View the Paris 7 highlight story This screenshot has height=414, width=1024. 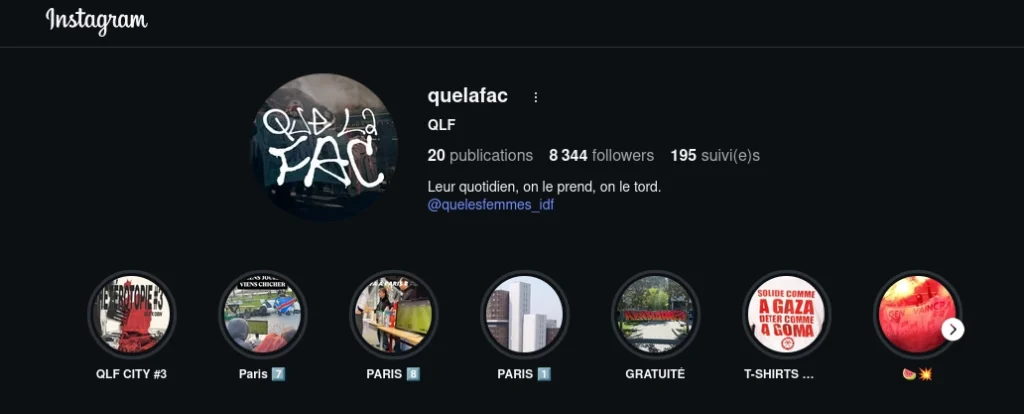click(x=262, y=314)
